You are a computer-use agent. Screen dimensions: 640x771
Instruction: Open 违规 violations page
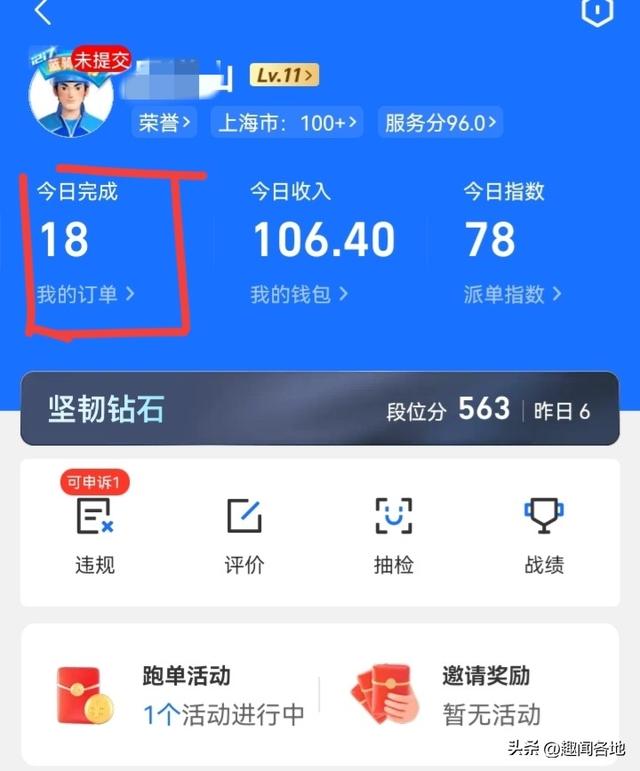click(94, 536)
